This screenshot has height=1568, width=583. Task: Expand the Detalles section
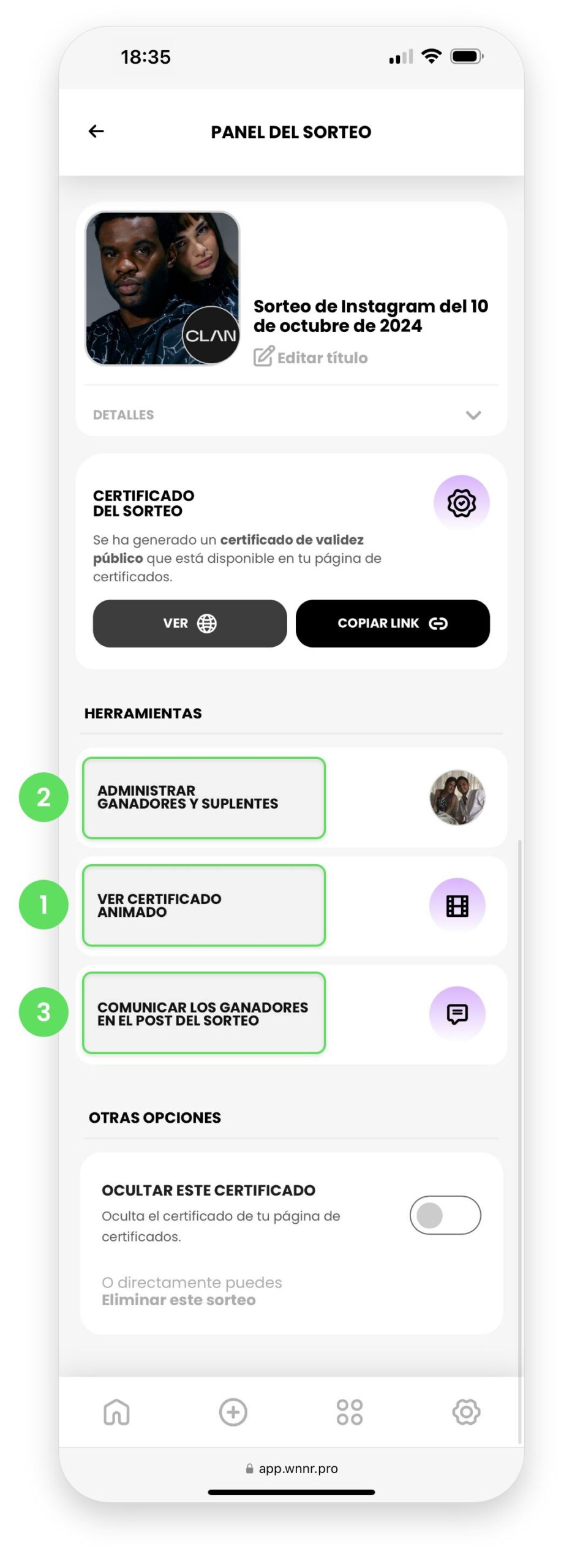click(473, 415)
